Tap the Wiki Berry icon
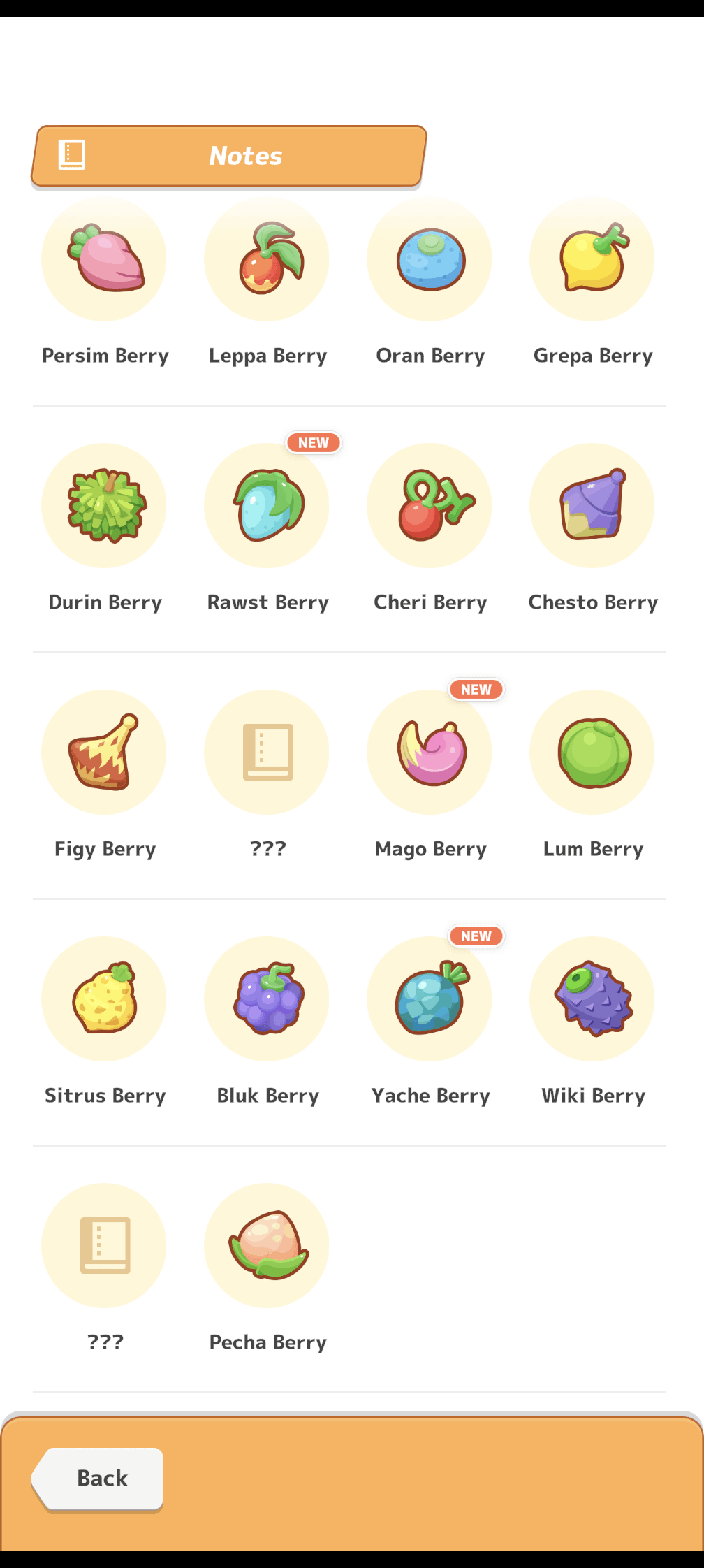The width and height of the screenshot is (704, 1568). [x=592, y=999]
